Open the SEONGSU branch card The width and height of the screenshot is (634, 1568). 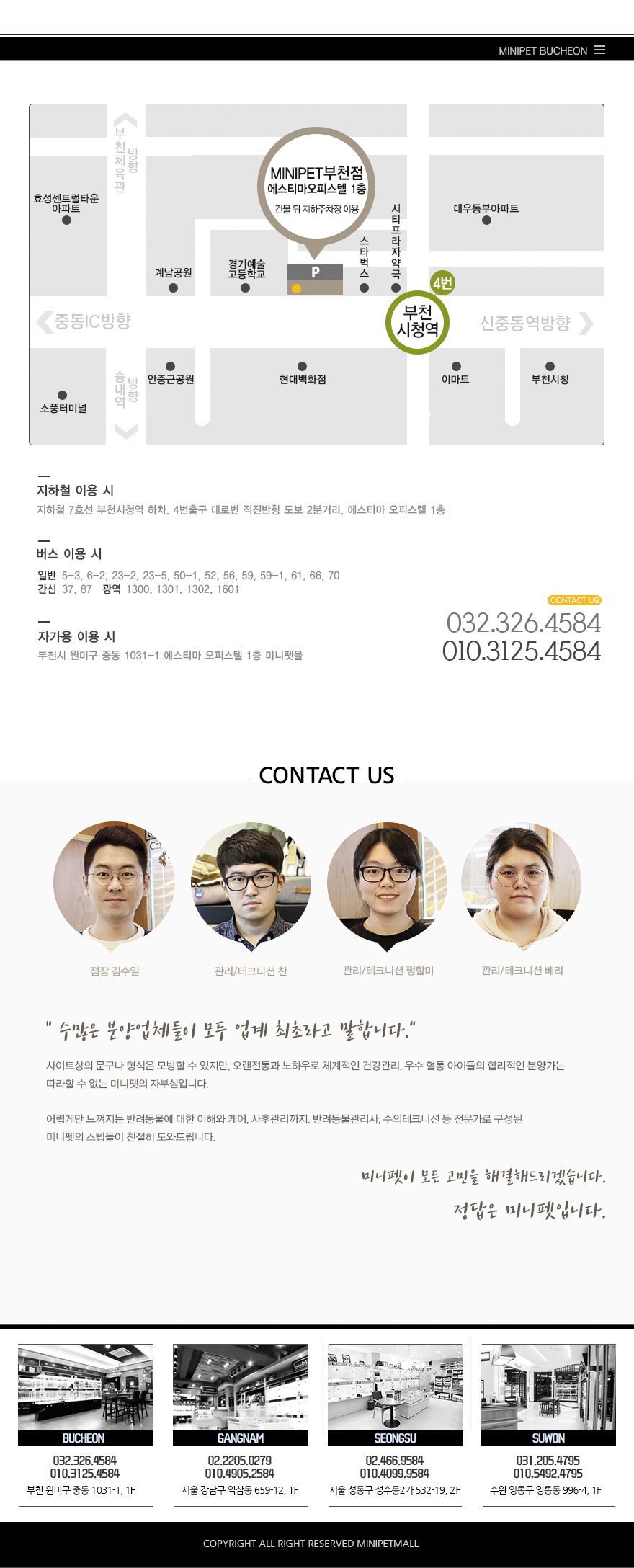pos(395,1394)
